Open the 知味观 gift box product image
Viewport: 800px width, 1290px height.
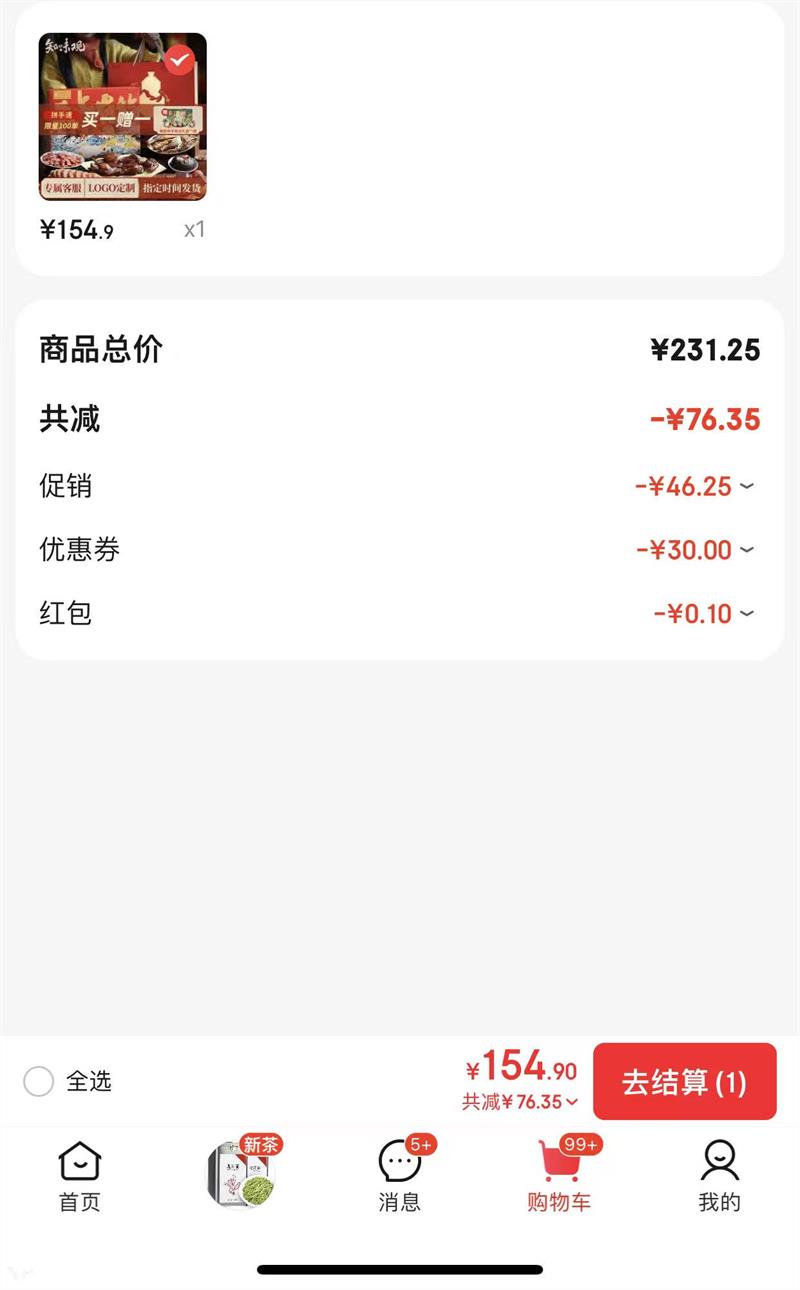click(122, 118)
